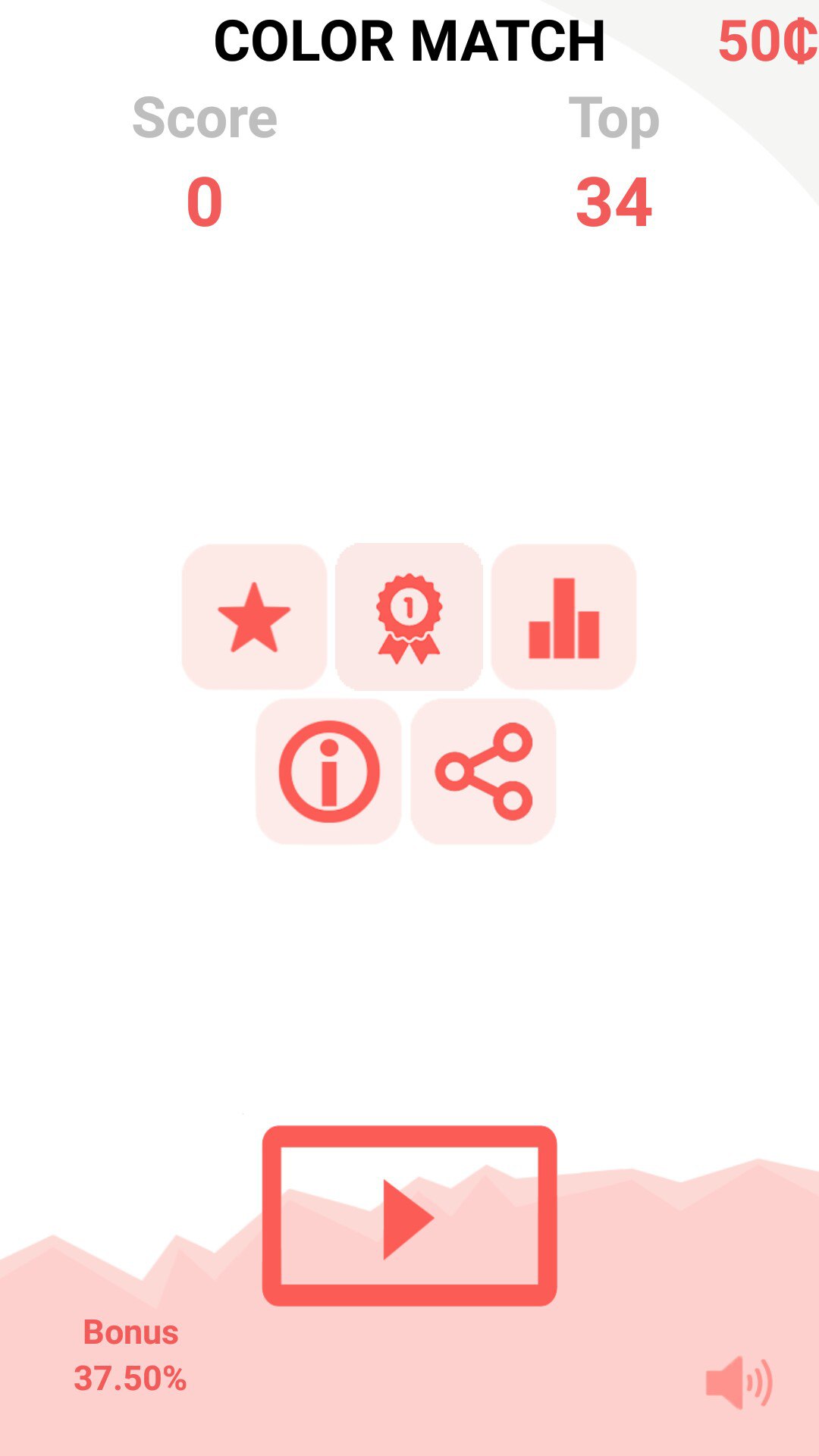Select the Top header

(x=614, y=118)
